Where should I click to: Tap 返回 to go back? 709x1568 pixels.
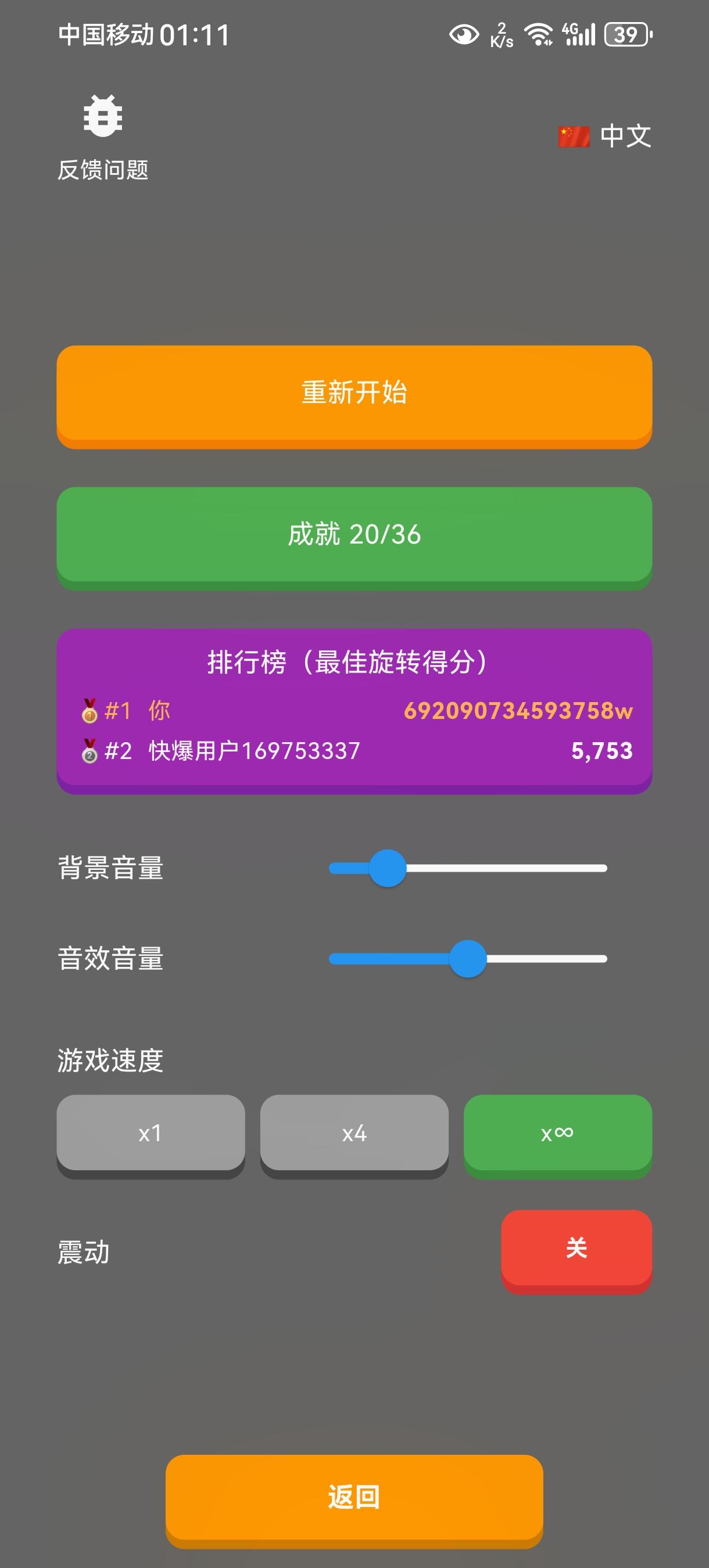click(354, 1501)
